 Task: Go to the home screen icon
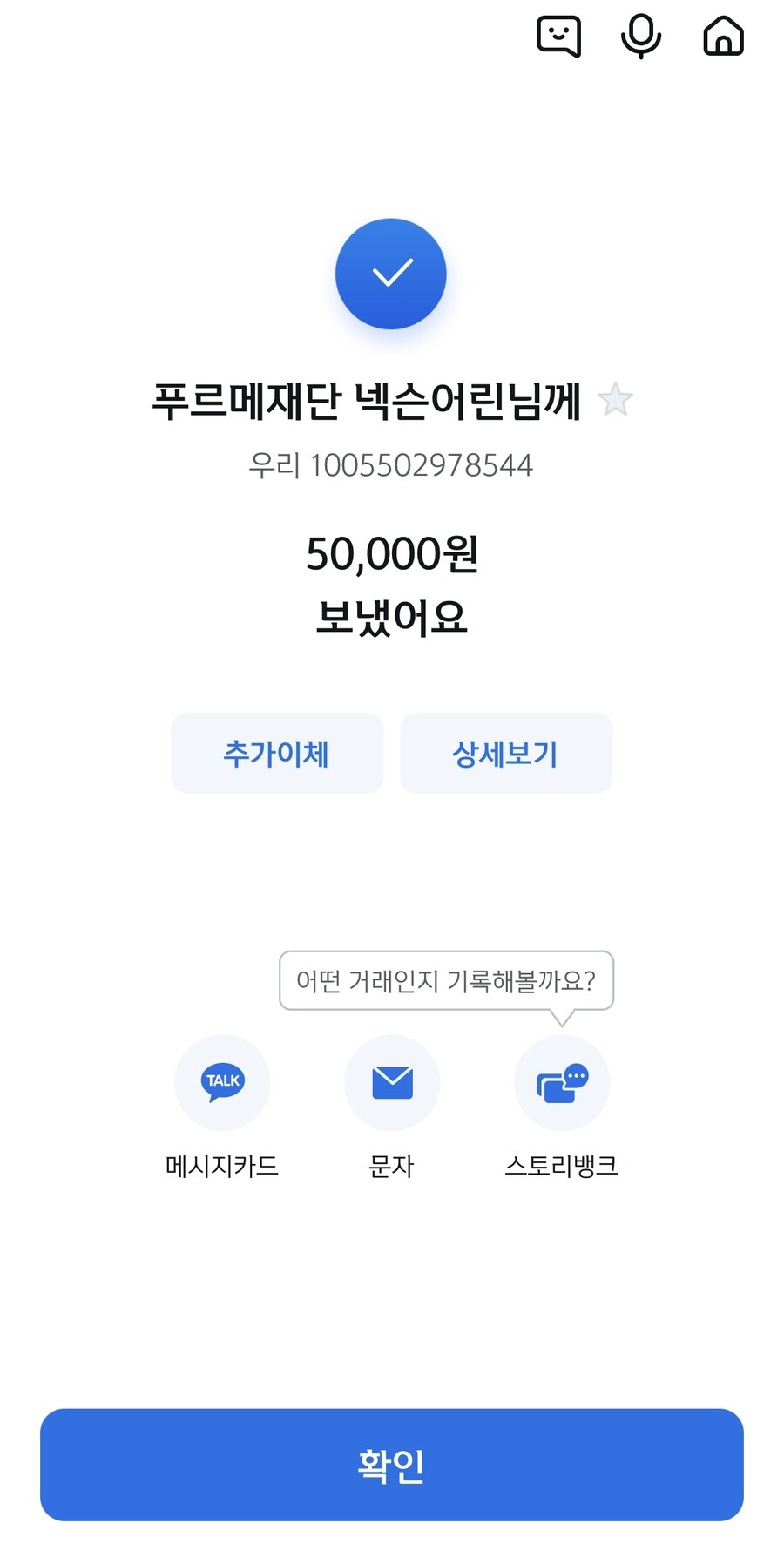point(723,37)
